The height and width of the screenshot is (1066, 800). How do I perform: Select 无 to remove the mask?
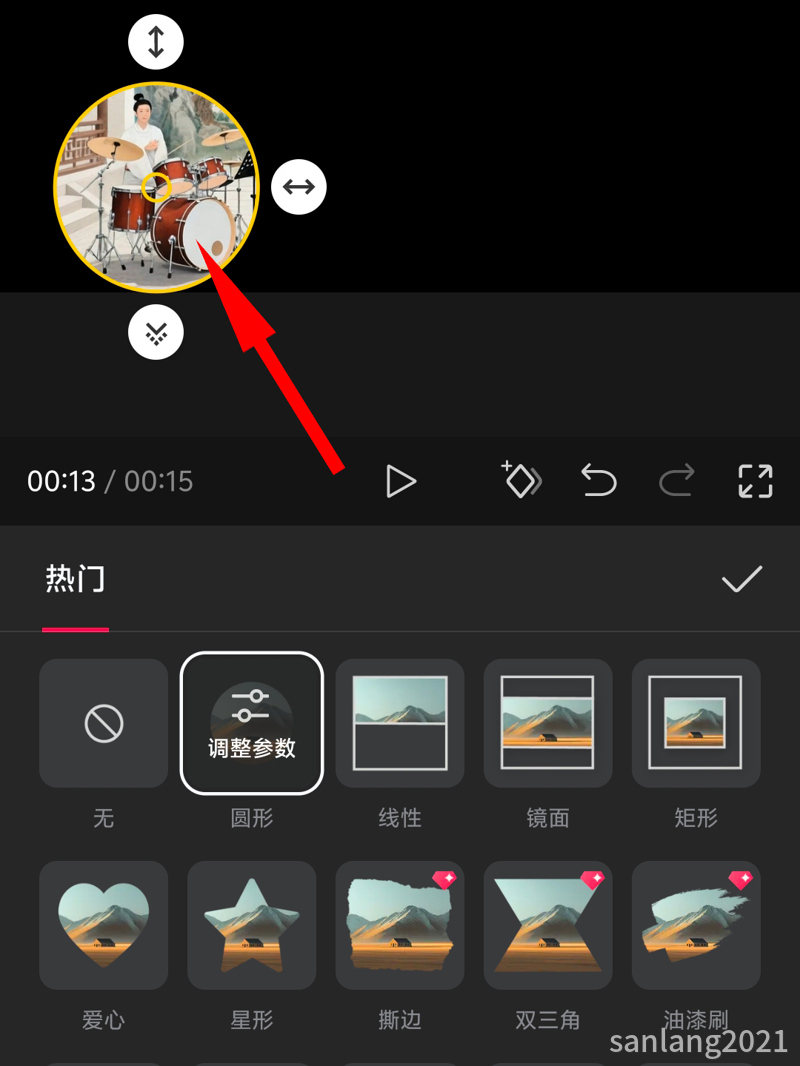click(x=104, y=723)
